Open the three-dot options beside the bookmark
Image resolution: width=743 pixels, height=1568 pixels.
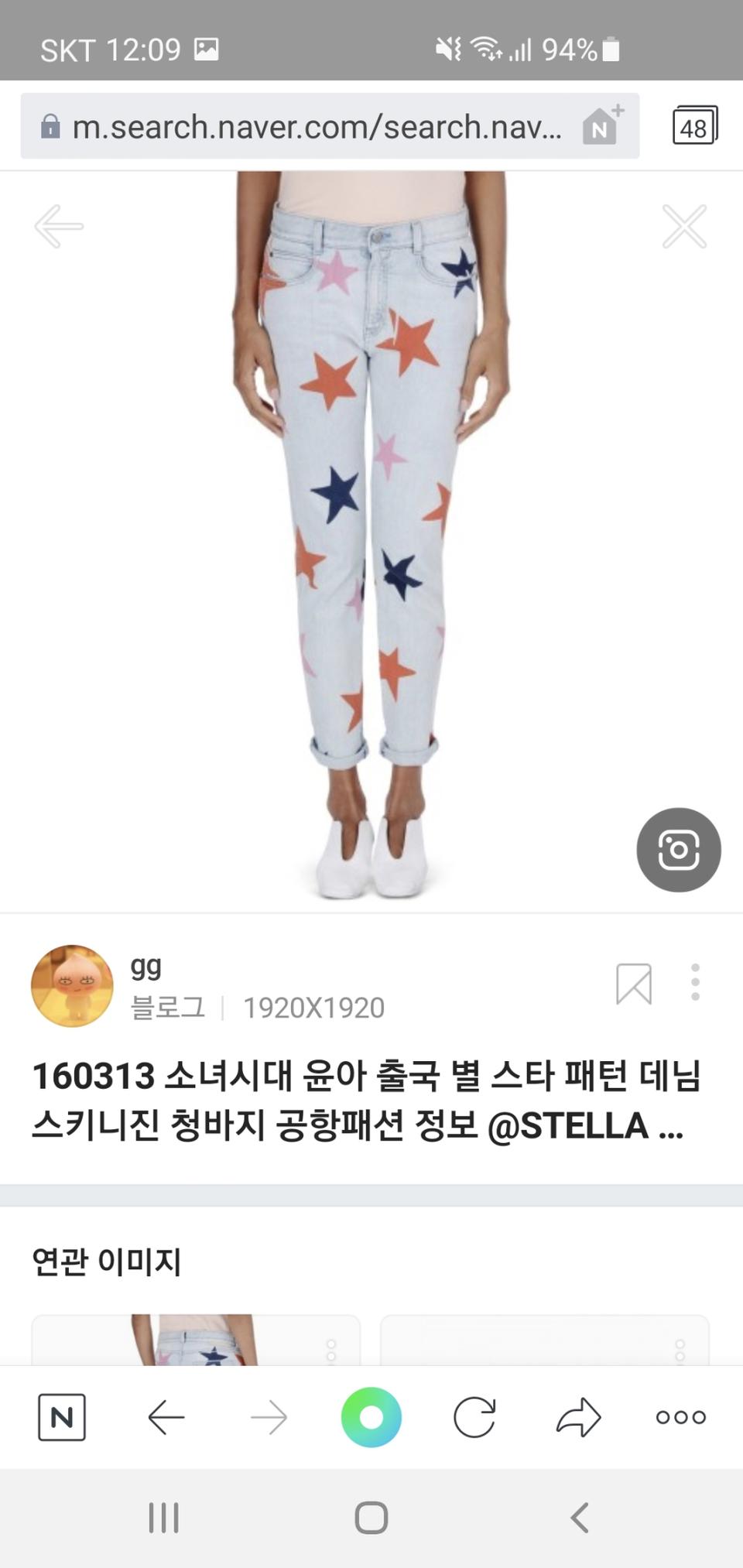coord(695,984)
